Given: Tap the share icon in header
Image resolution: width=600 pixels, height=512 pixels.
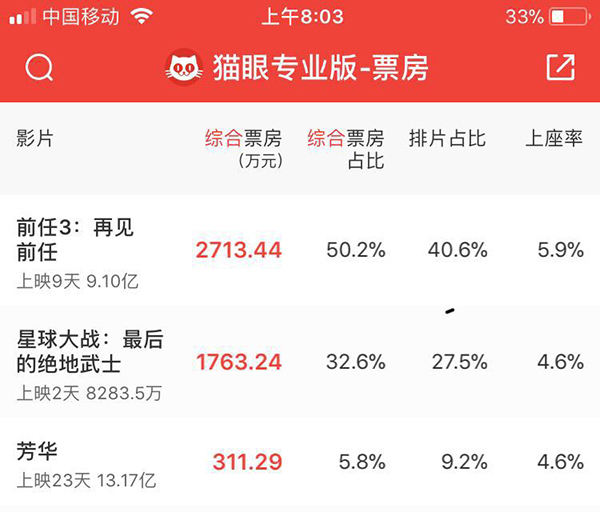Looking at the screenshot, I should pos(561,67).
